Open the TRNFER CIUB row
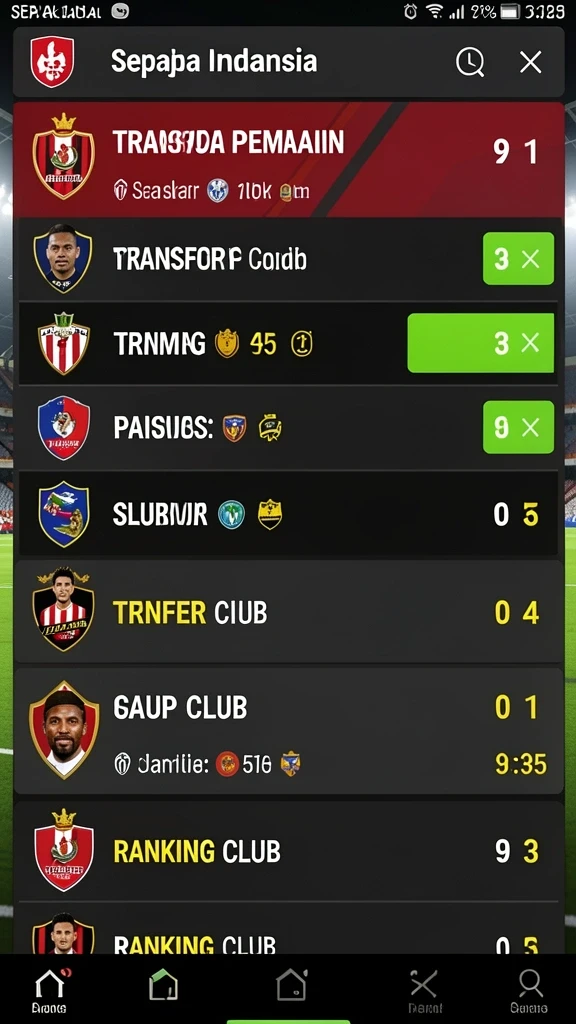Screen dimensions: 576x1024 pos(289,612)
